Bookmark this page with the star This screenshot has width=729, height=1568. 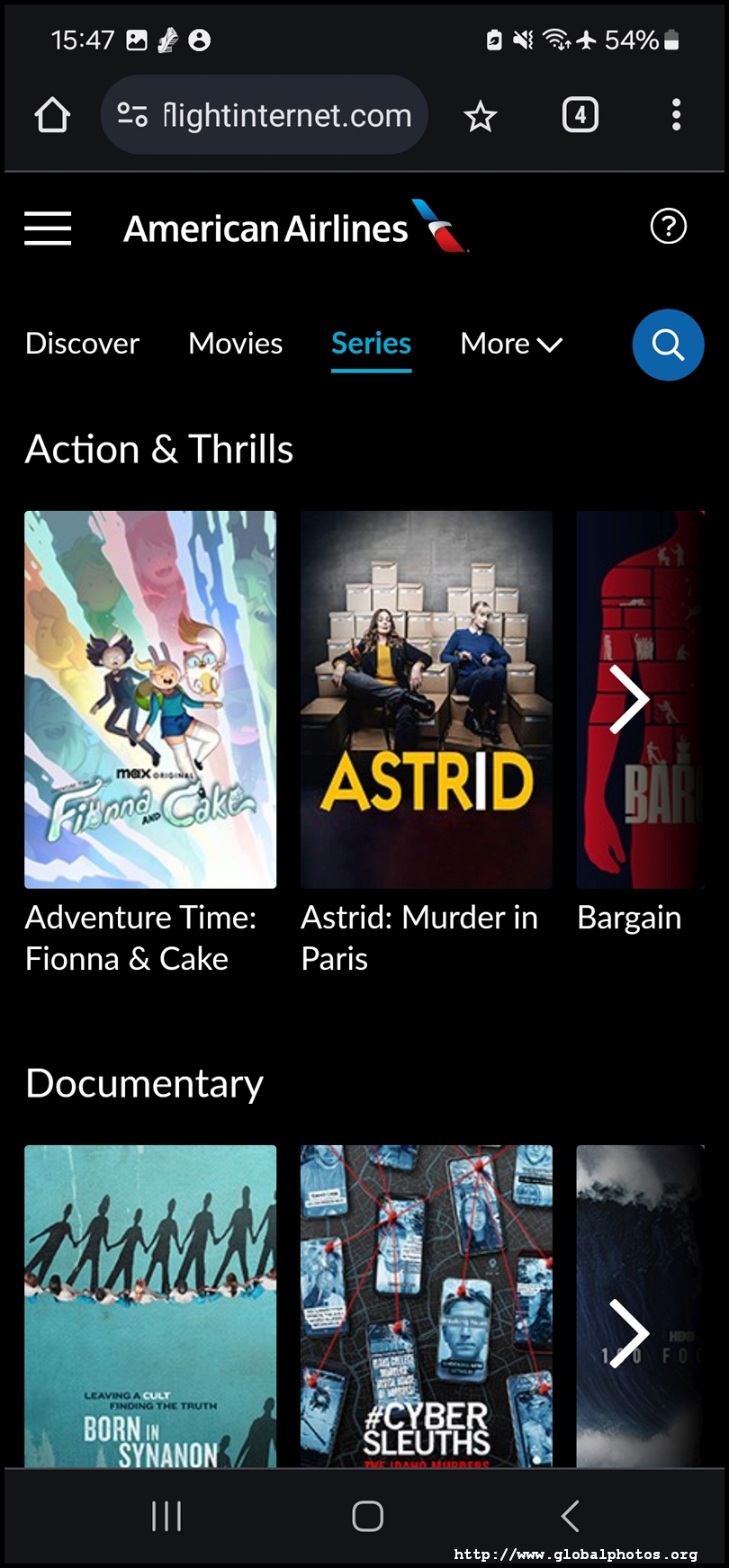(x=481, y=116)
